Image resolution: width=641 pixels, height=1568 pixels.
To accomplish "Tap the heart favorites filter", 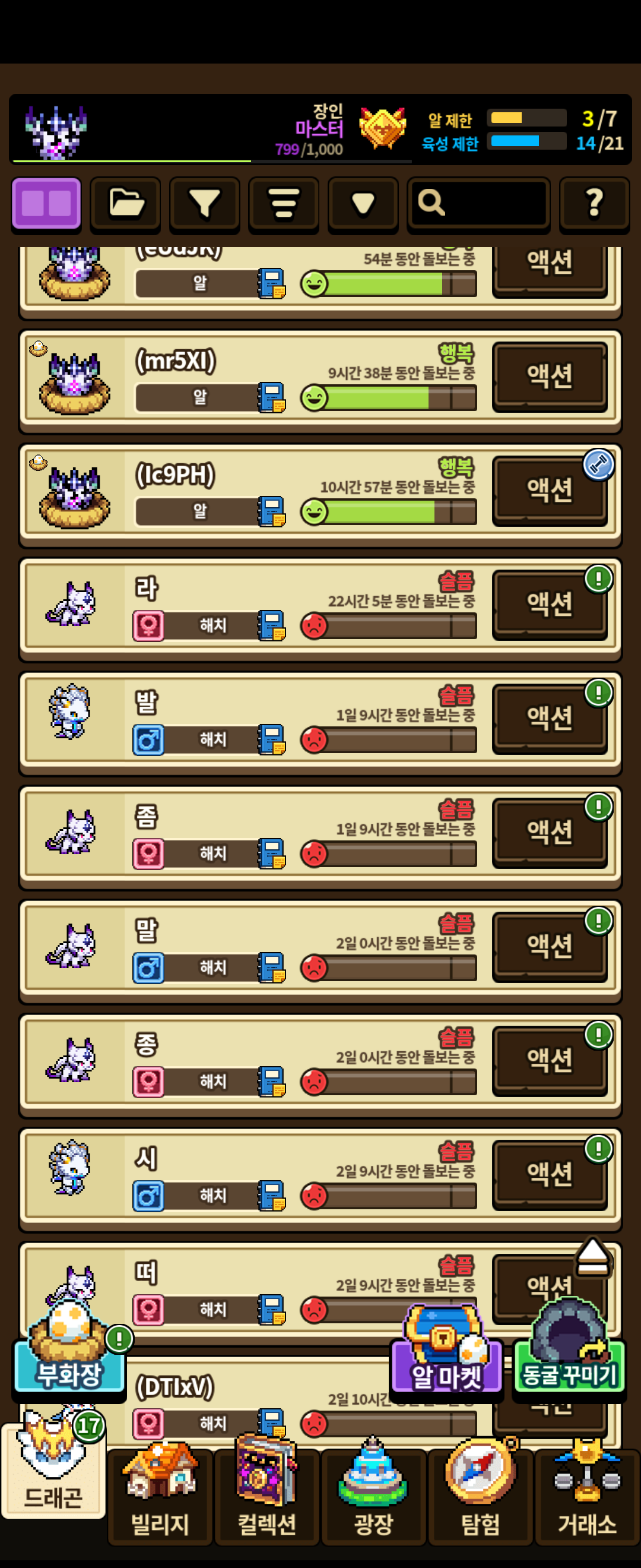I will 363,204.
